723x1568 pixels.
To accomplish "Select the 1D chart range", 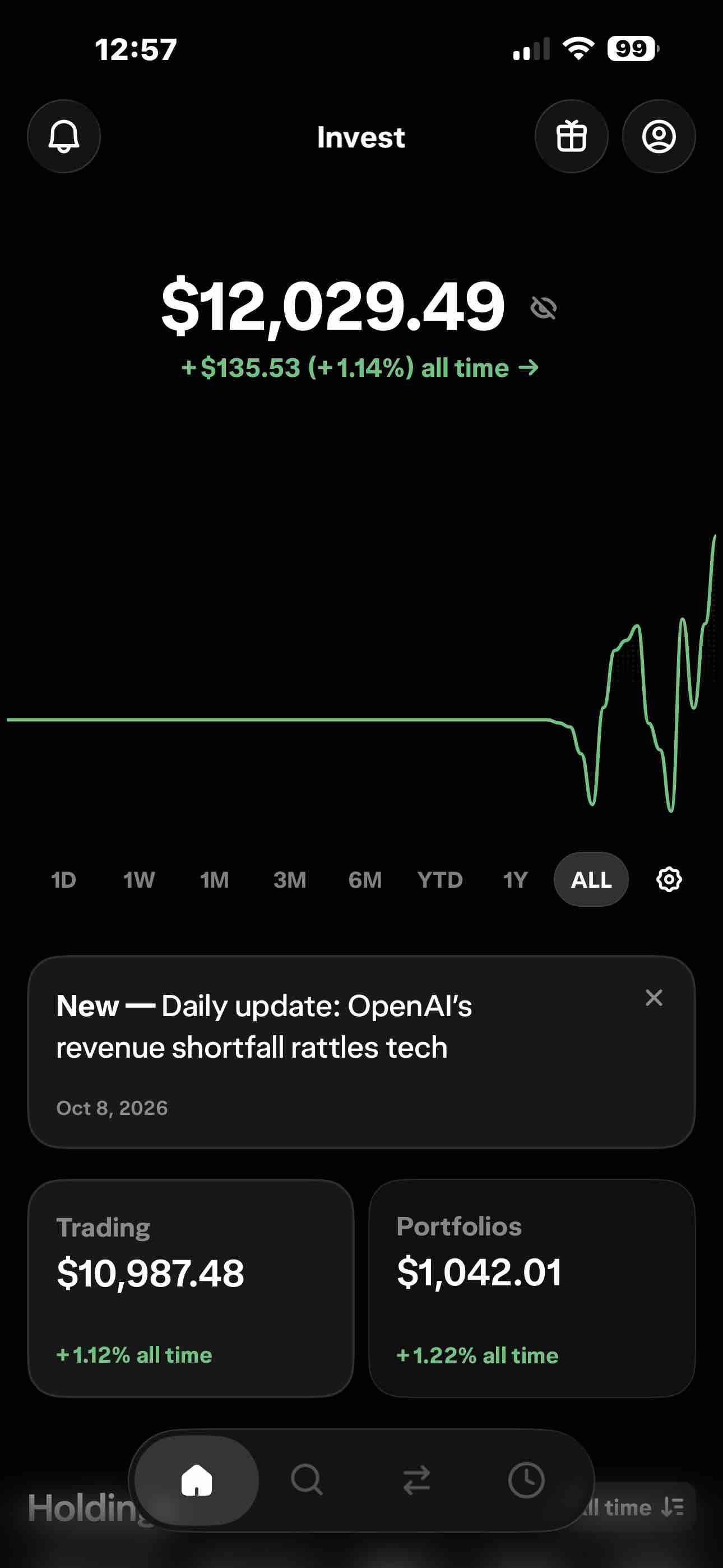I will [x=63, y=879].
